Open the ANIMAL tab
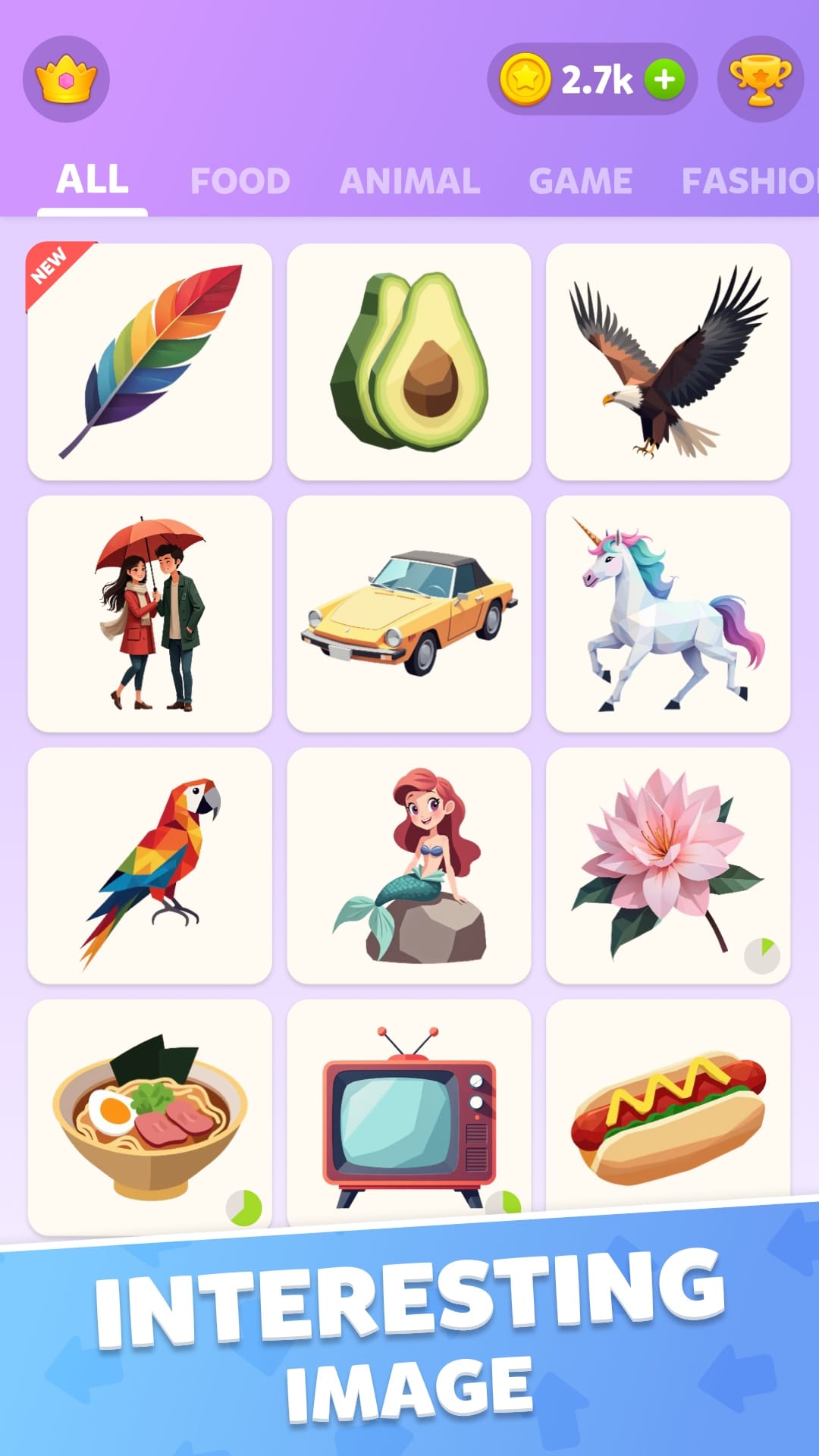Viewport: 819px width, 1456px height. click(409, 180)
